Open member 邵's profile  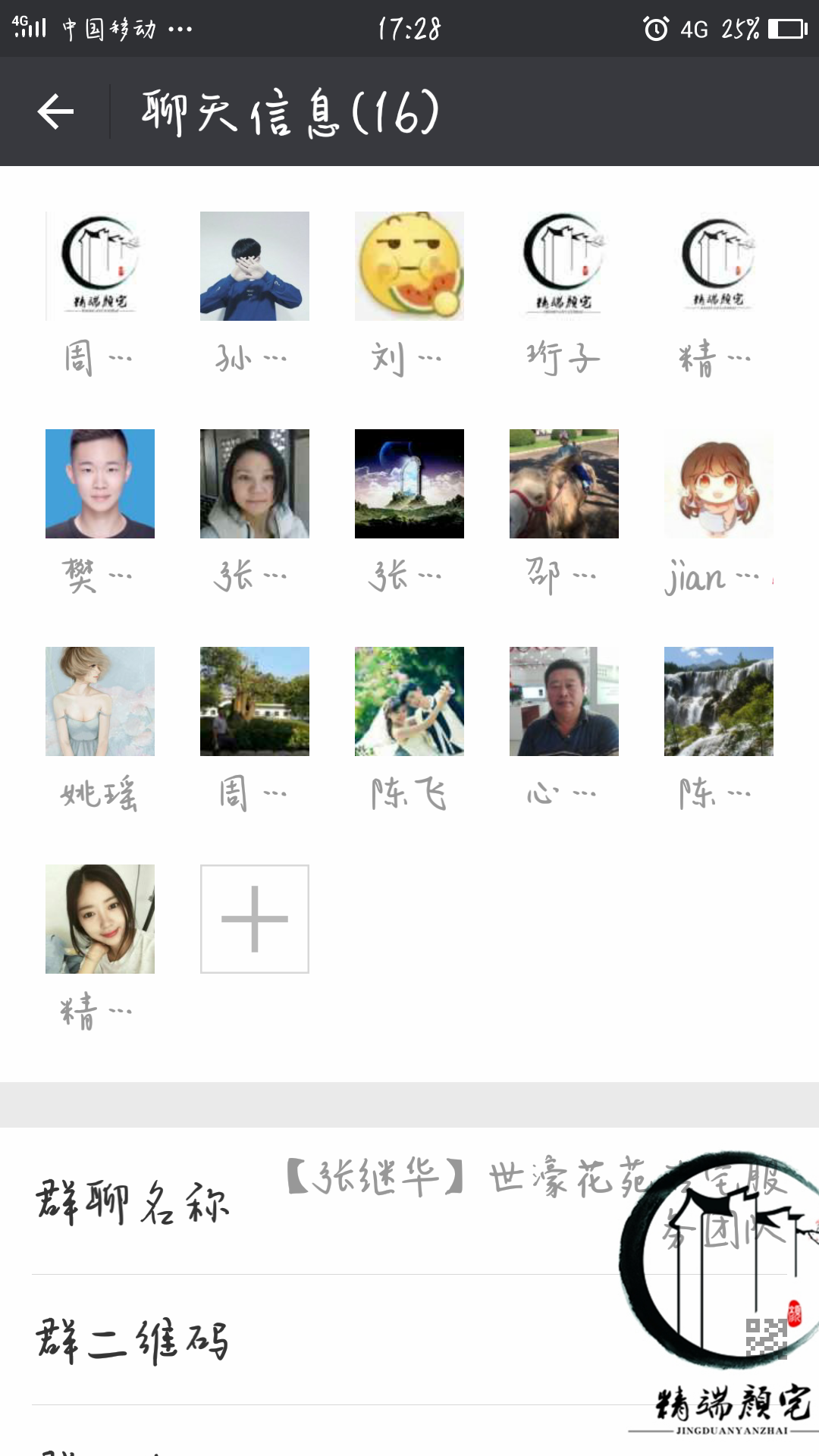[564, 484]
